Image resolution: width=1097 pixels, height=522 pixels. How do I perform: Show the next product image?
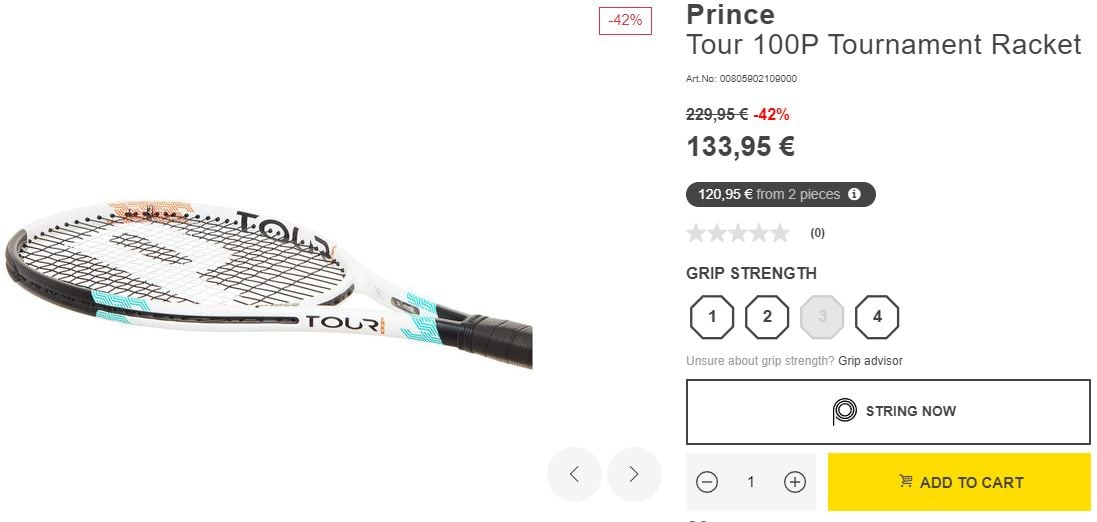[633, 474]
